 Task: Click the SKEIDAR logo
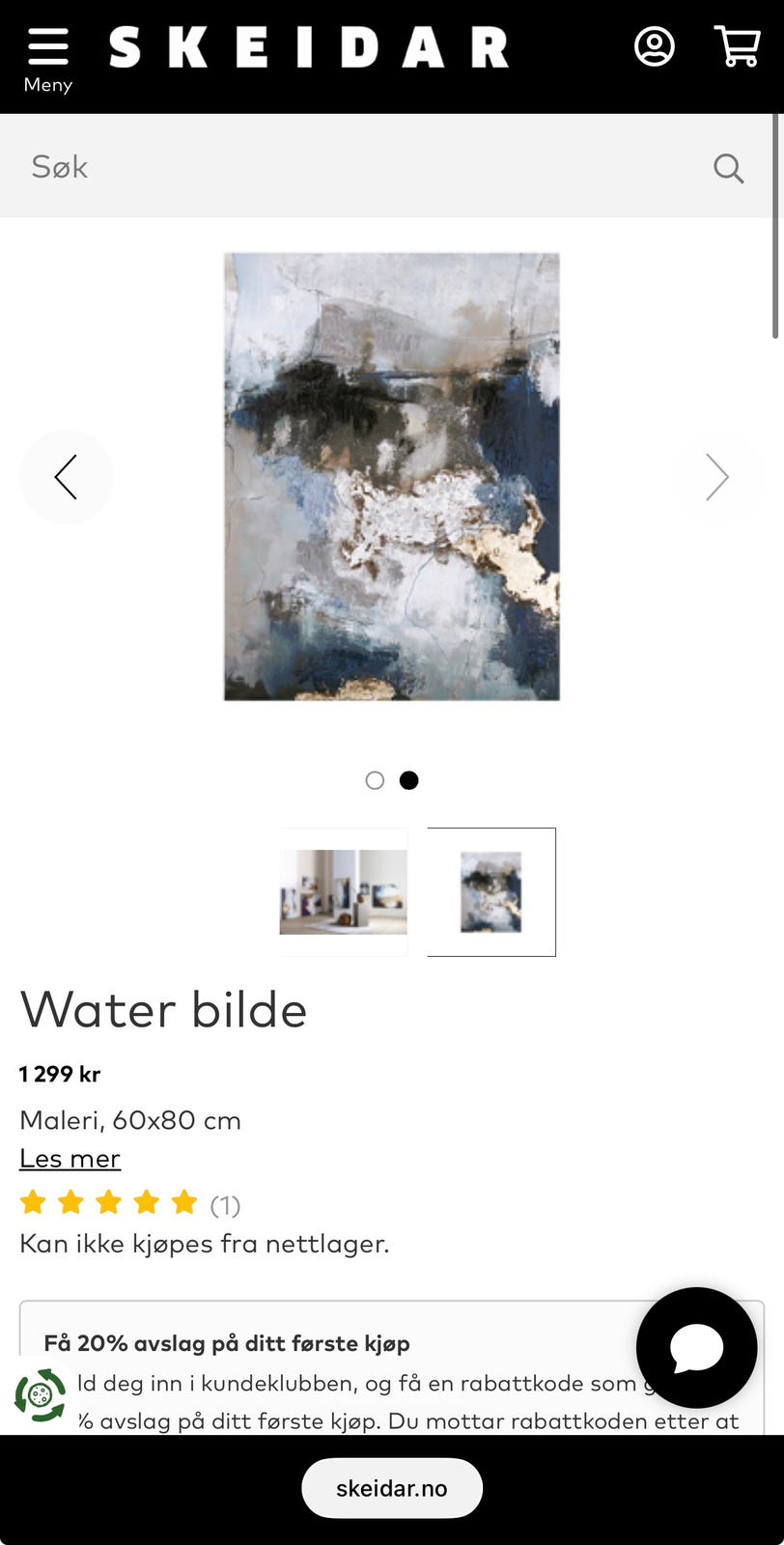tap(309, 45)
